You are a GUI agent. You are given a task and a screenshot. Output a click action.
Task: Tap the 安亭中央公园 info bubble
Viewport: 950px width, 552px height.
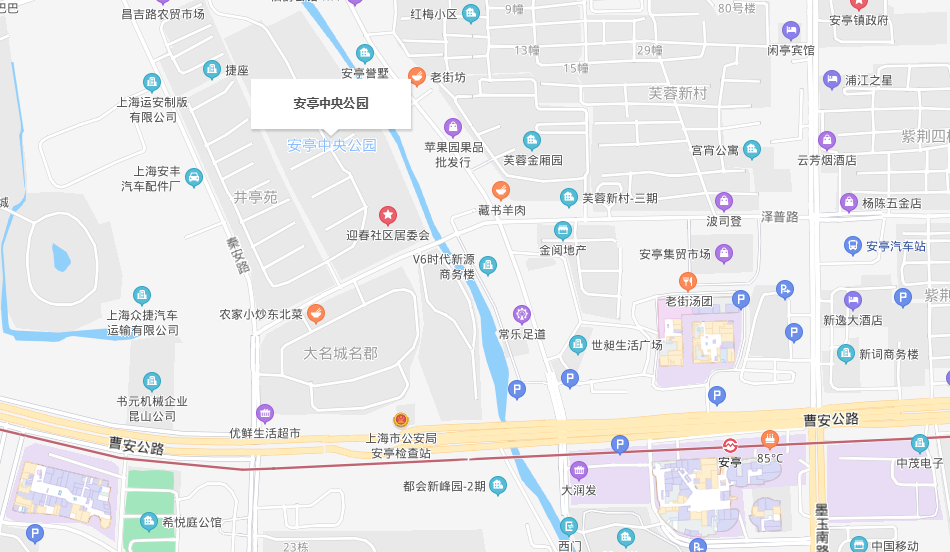[x=331, y=103]
